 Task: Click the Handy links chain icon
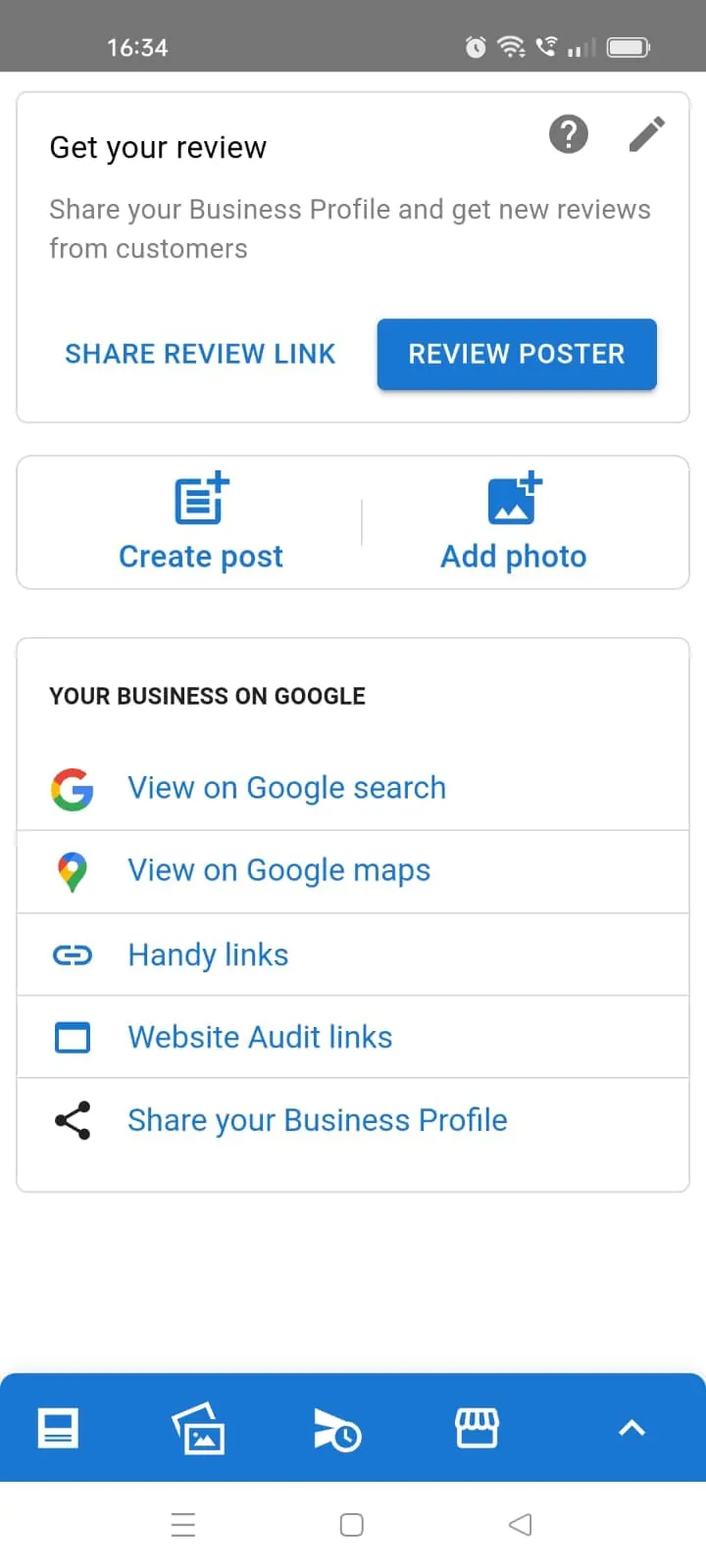tap(72, 955)
